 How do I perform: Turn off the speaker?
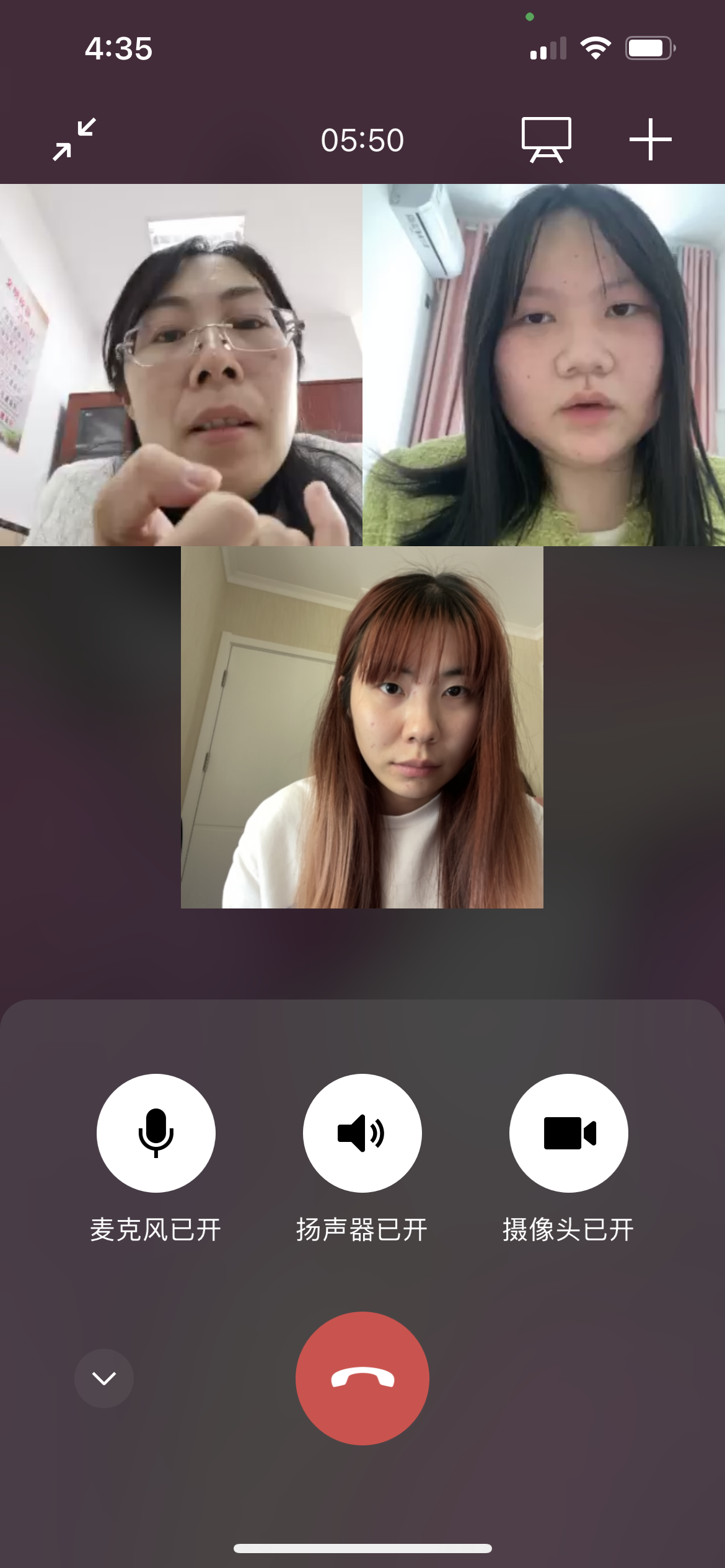(362, 1133)
